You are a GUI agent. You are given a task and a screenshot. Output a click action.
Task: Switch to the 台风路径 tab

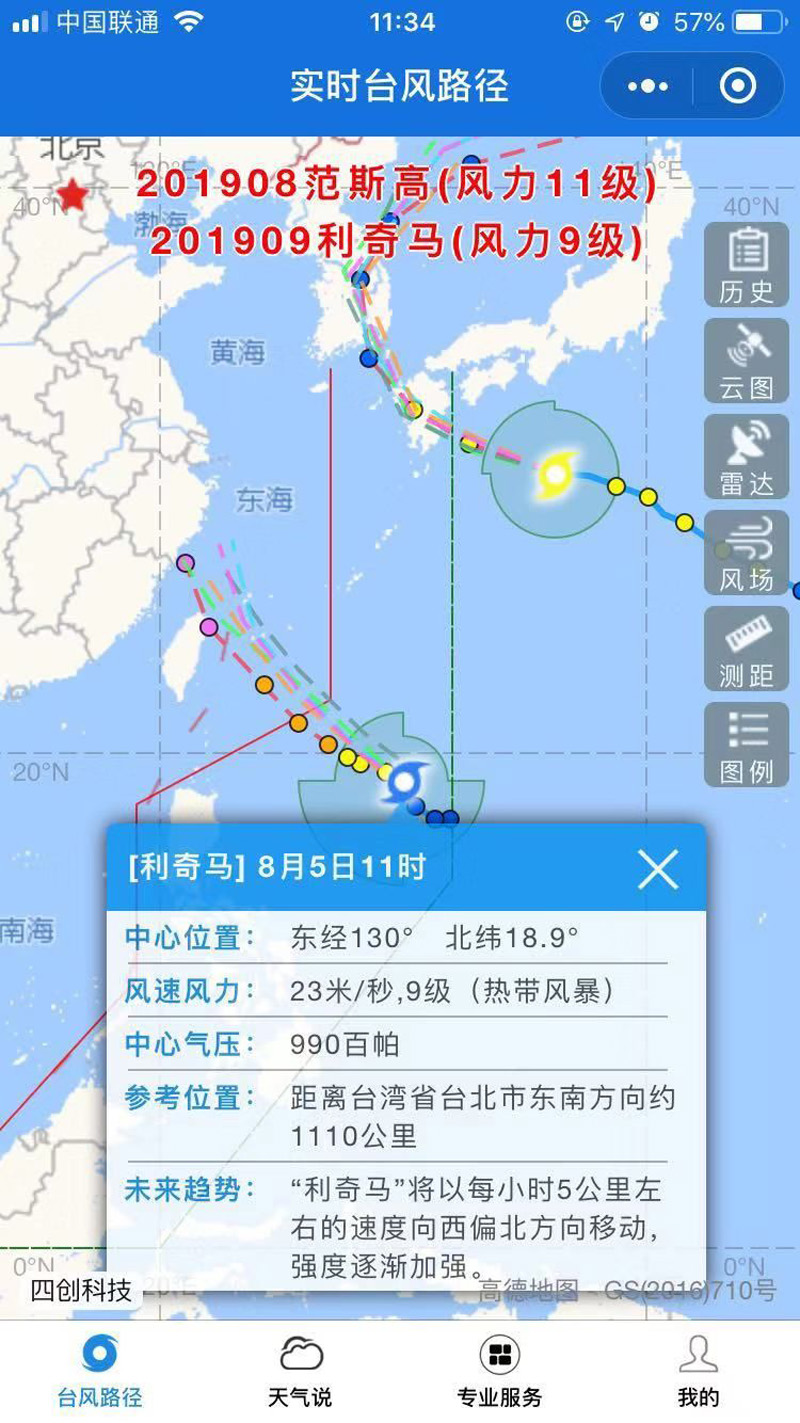pos(99,1370)
